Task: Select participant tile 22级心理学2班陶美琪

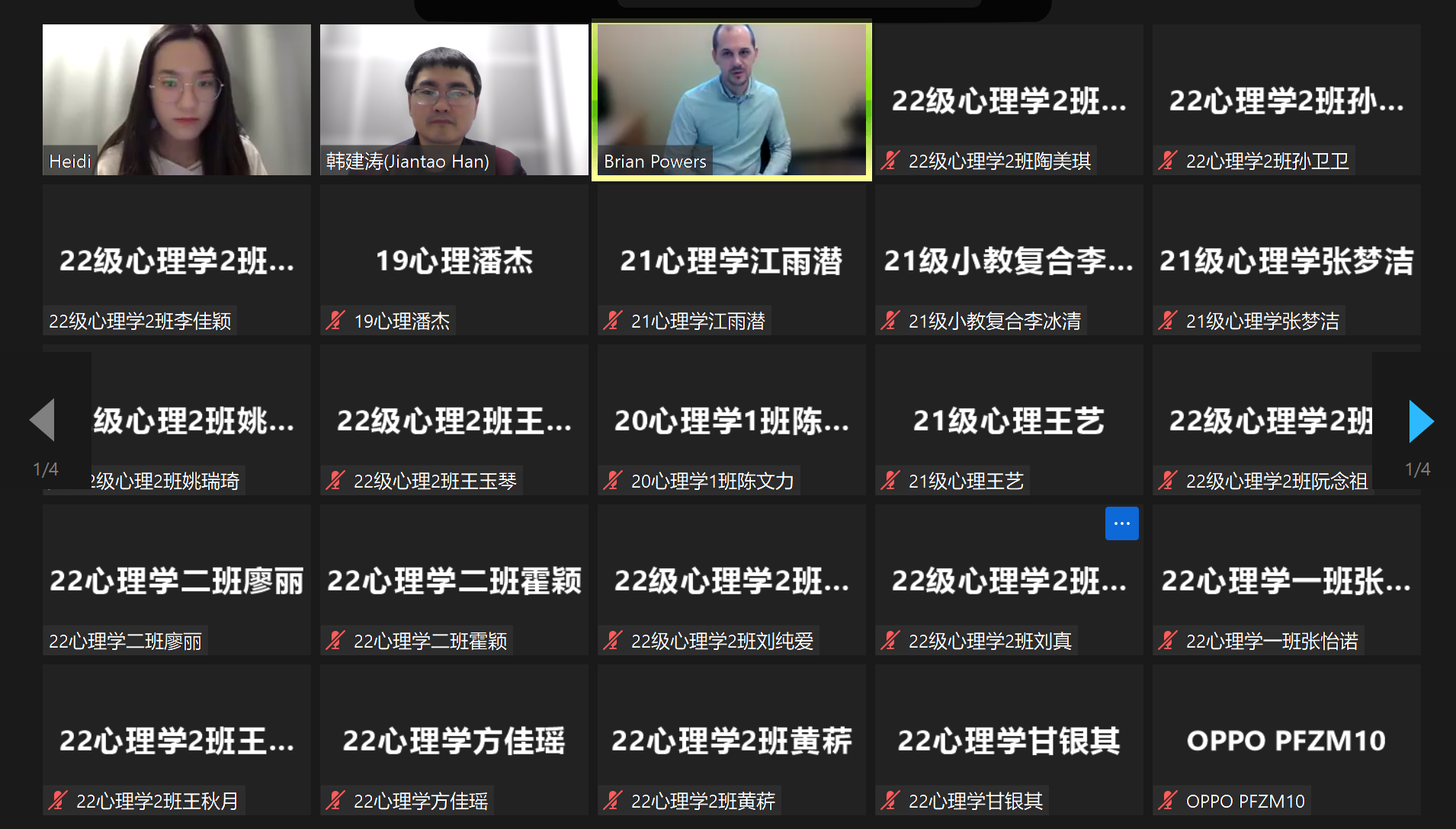Action: 1009,100
